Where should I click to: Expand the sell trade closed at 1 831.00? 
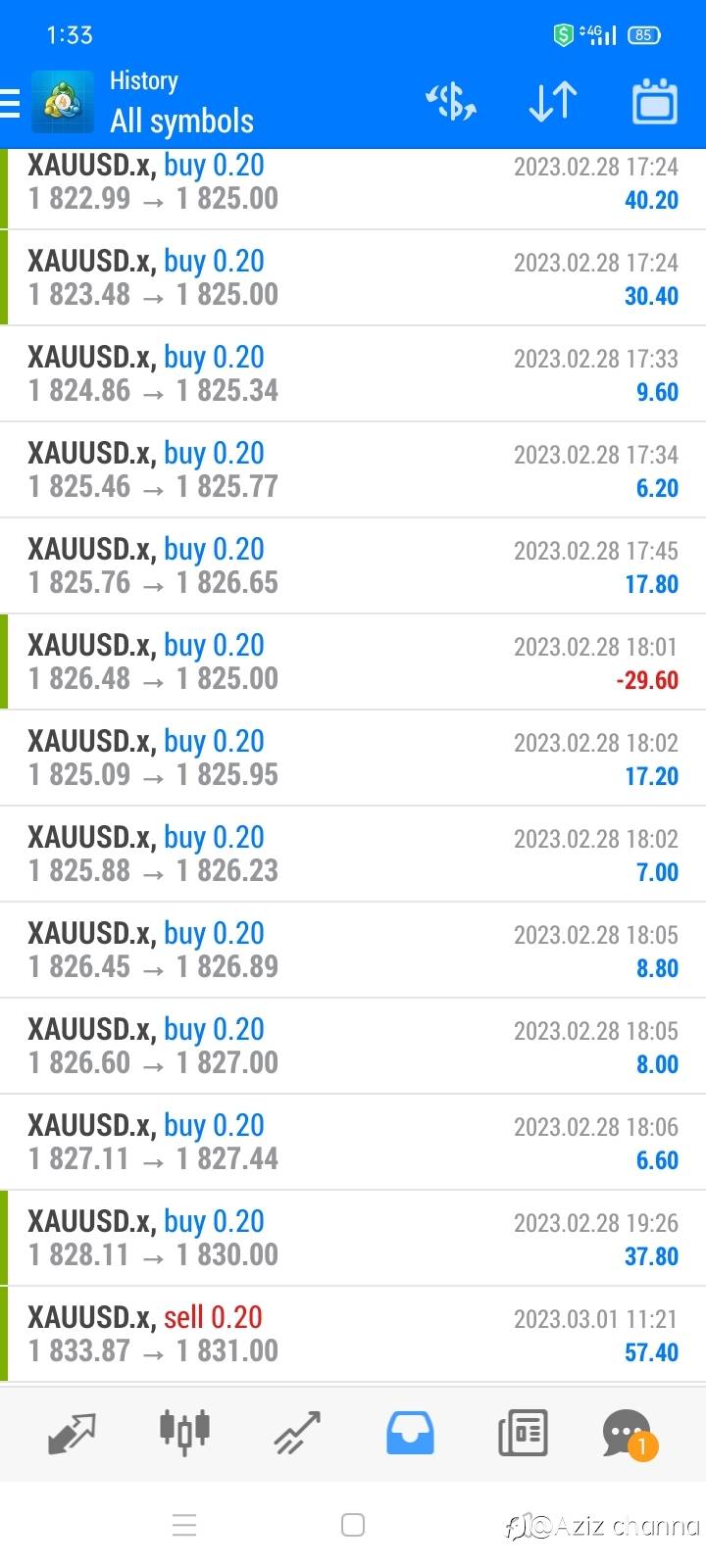pyautogui.click(x=353, y=1334)
